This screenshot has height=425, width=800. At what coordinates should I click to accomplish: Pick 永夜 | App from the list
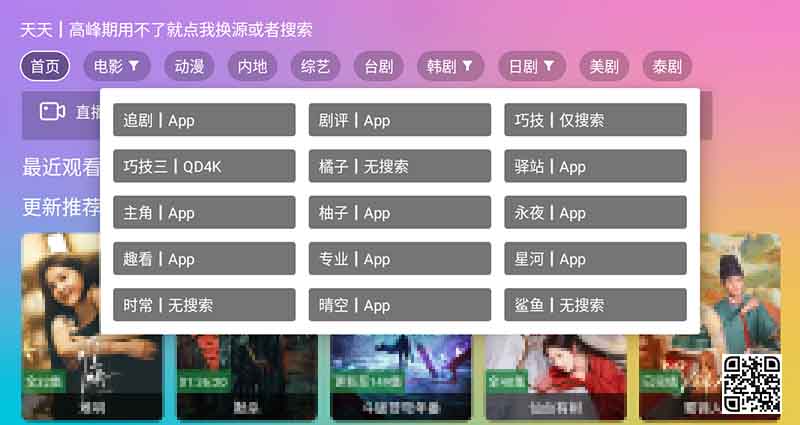coord(595,212)
